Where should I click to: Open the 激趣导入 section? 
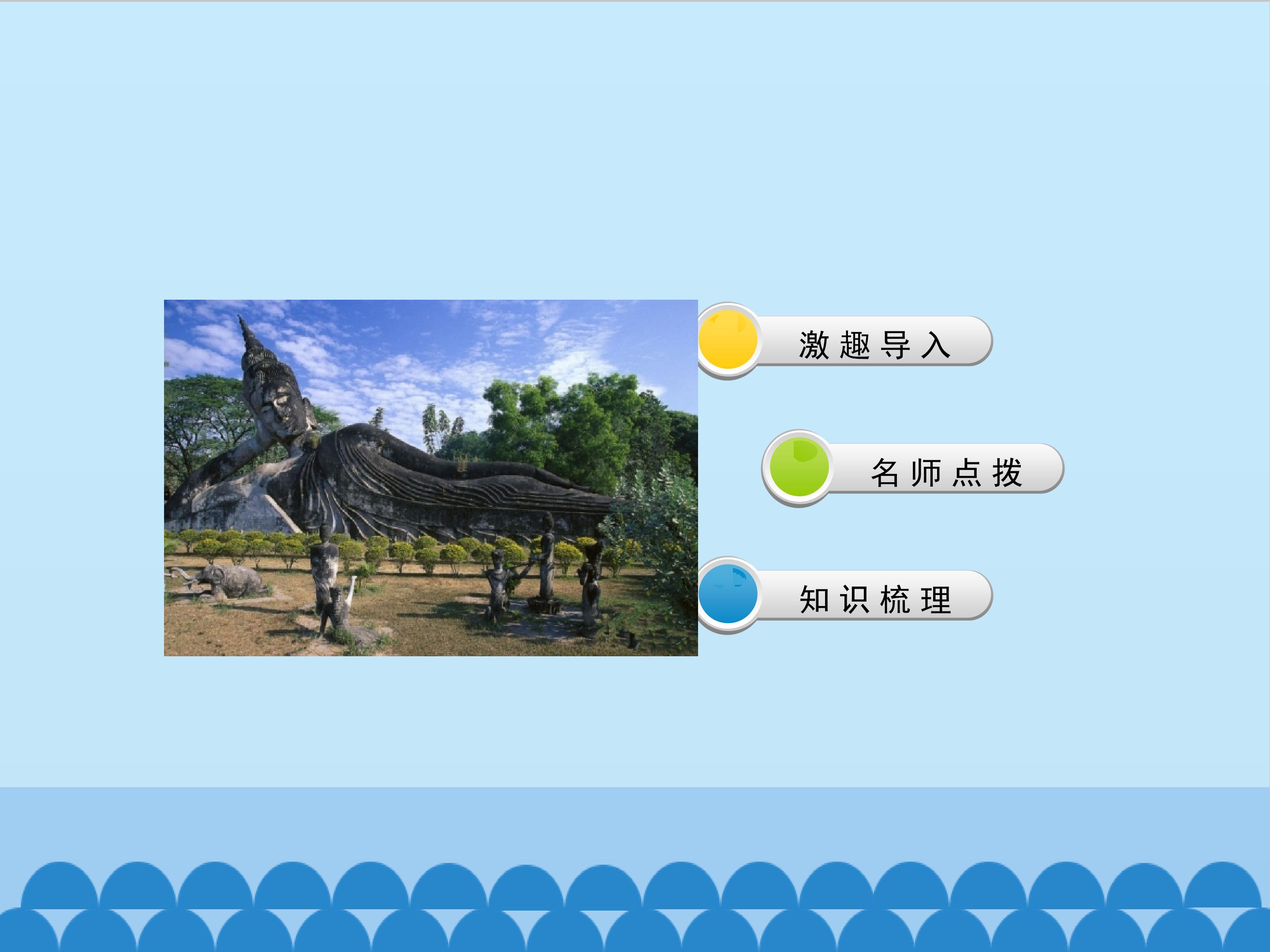coord(874,344)
